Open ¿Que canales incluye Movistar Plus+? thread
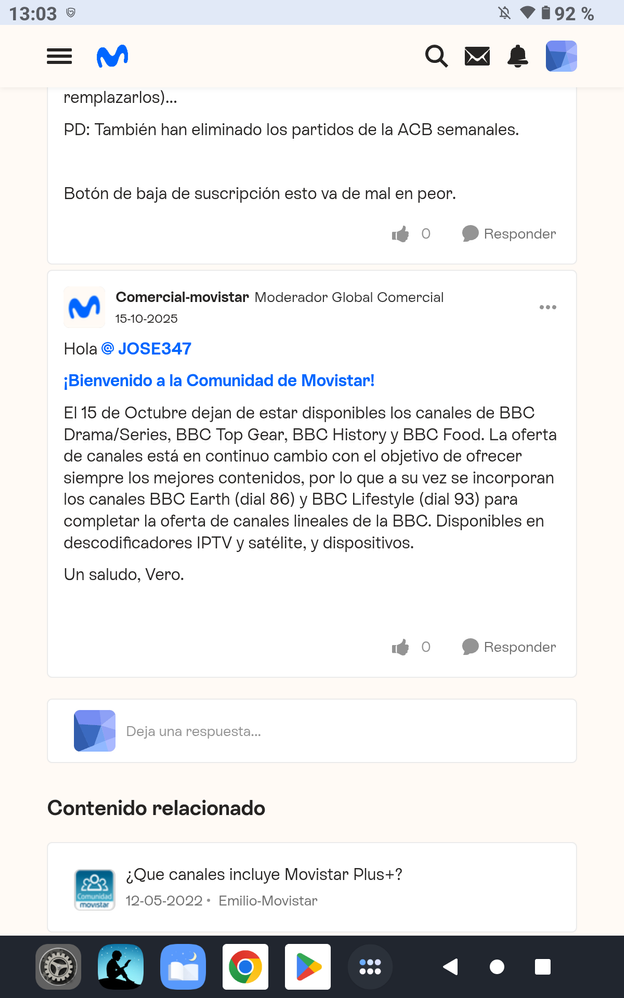624x998 pixels. point(264,874)
